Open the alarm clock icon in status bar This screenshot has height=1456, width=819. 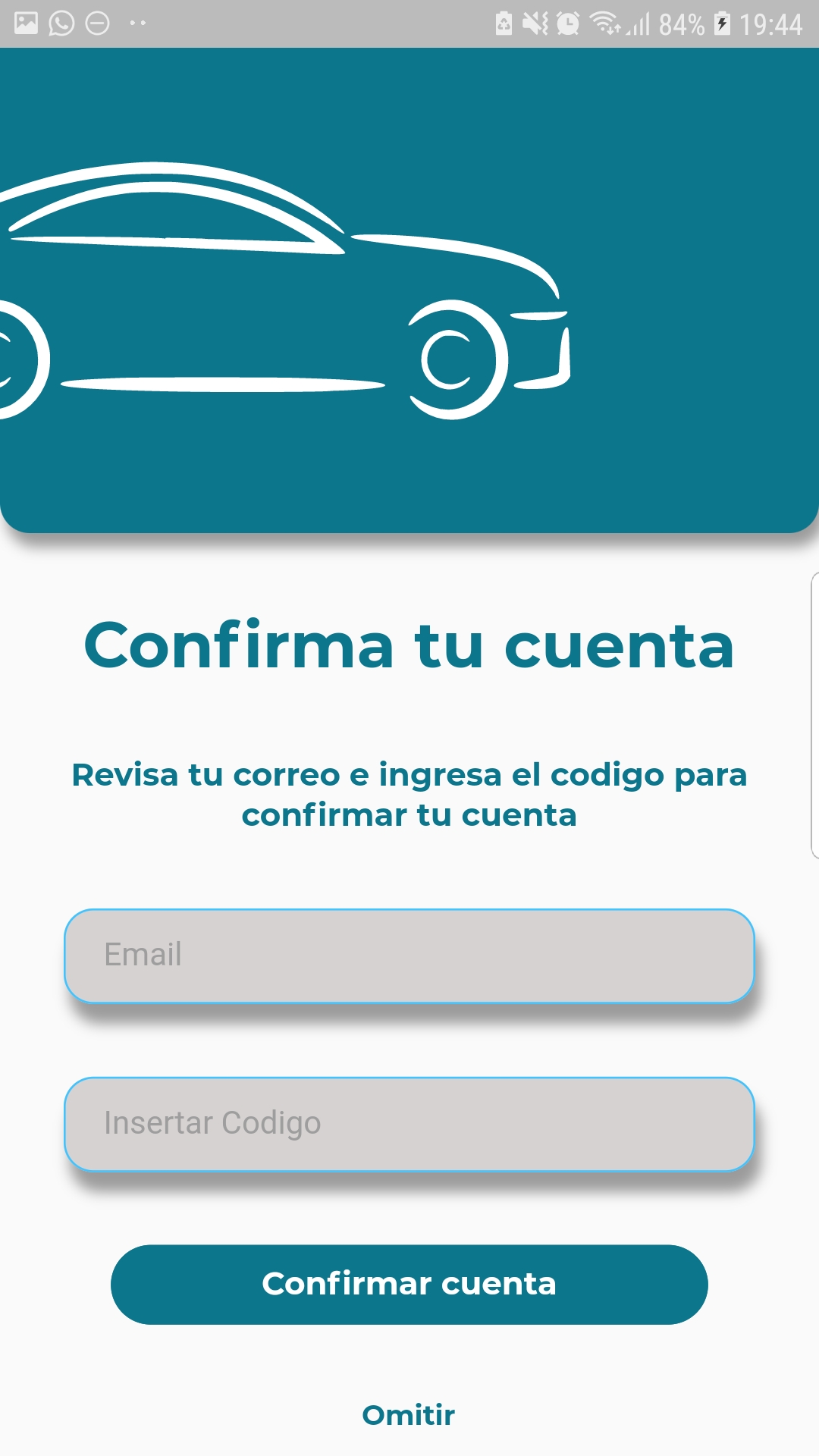tap(568, 22)
